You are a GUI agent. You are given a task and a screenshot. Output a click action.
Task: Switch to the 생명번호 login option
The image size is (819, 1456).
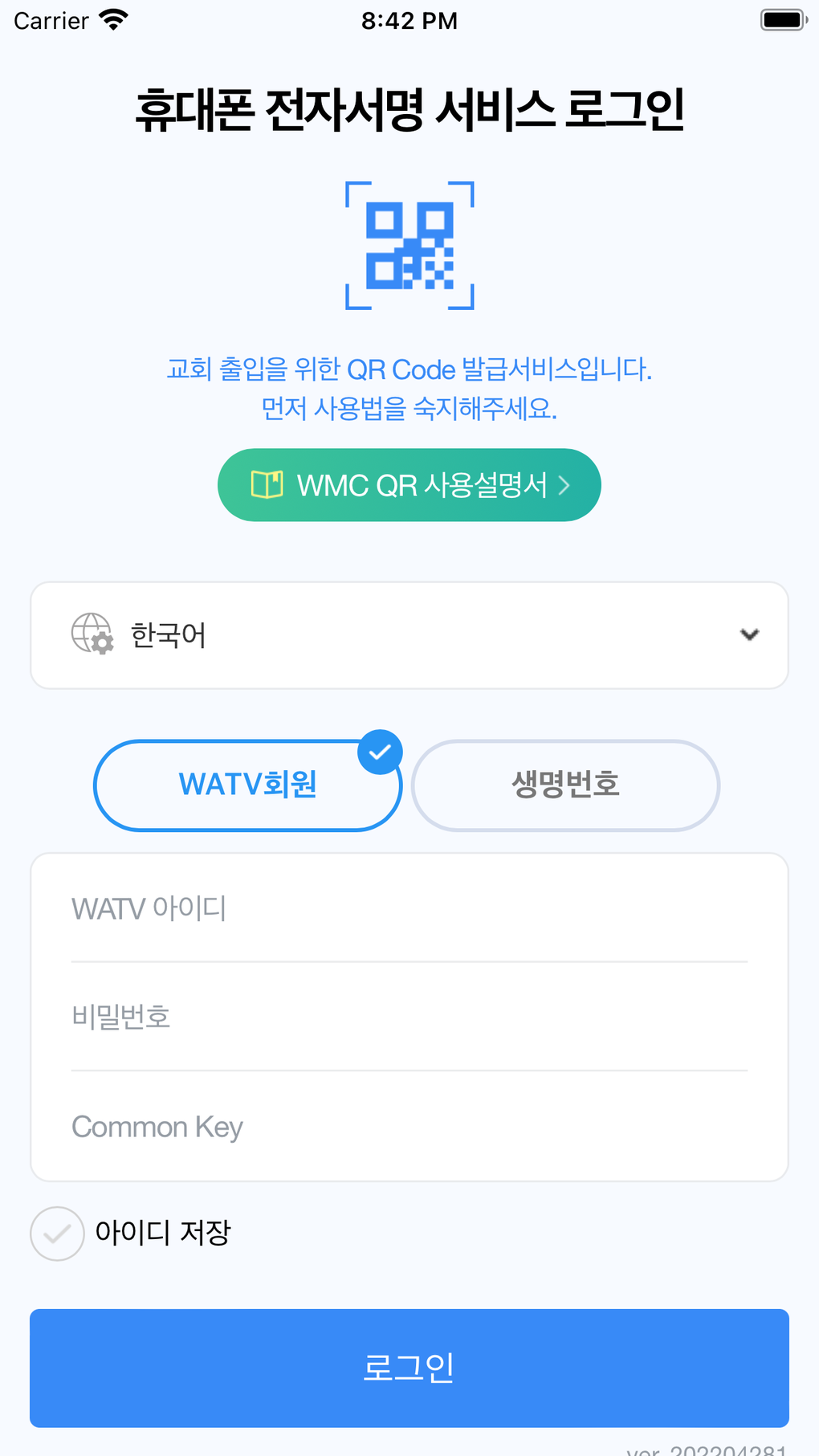coord(565,785)
